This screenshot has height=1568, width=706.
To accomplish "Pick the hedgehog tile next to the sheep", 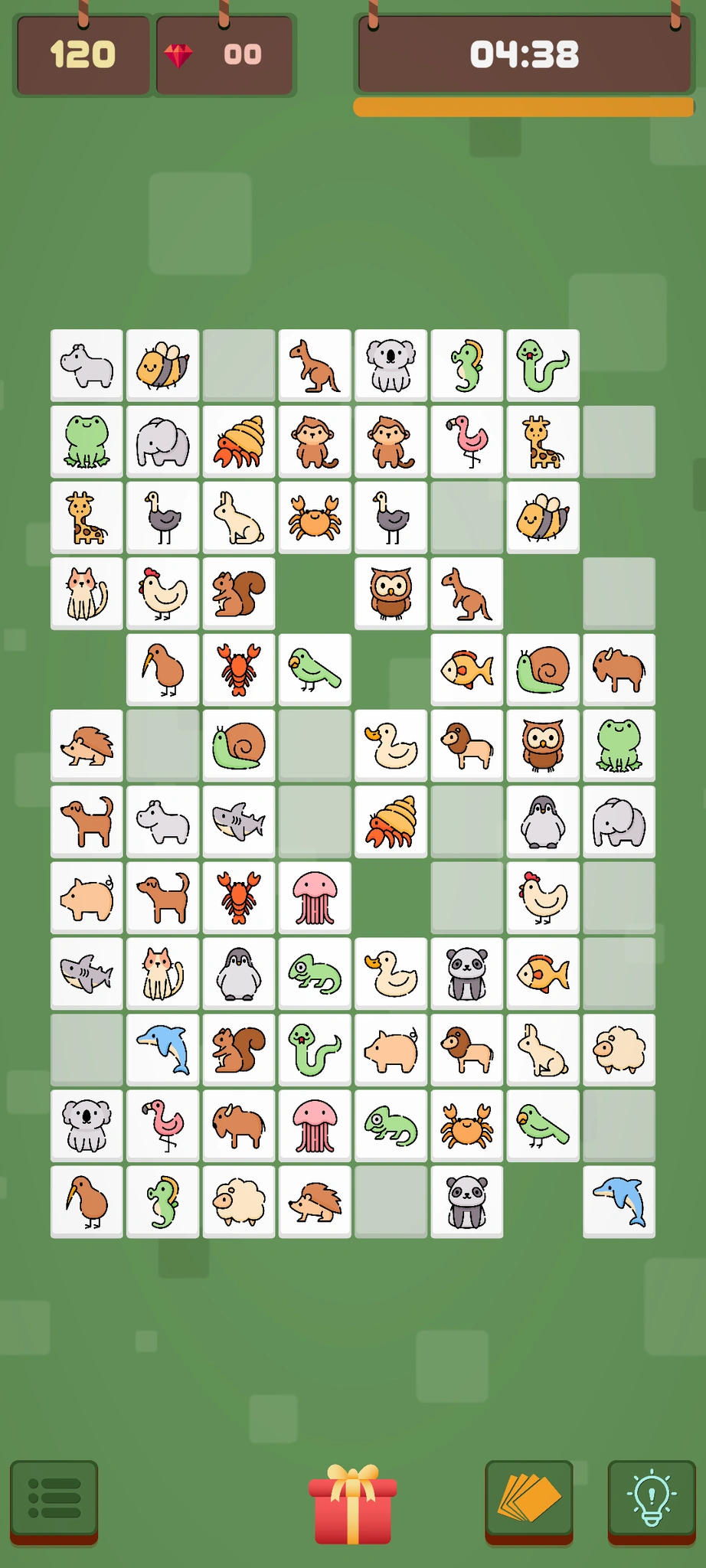I will 315,1202.
